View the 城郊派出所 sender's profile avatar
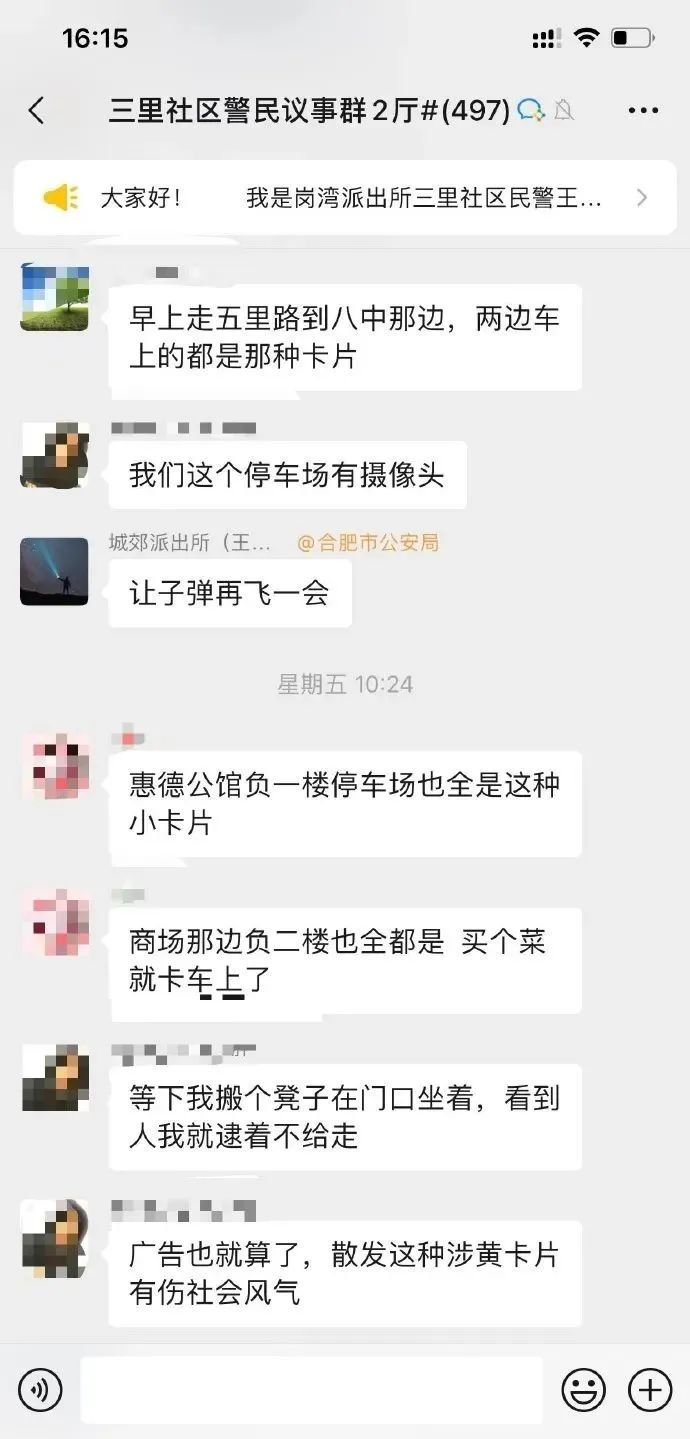The image size is (690, 1439). coord(54,572)
